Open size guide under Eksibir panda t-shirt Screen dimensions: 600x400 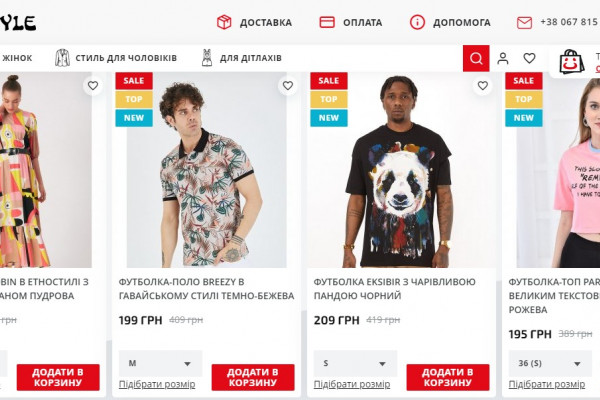point(352,385)
